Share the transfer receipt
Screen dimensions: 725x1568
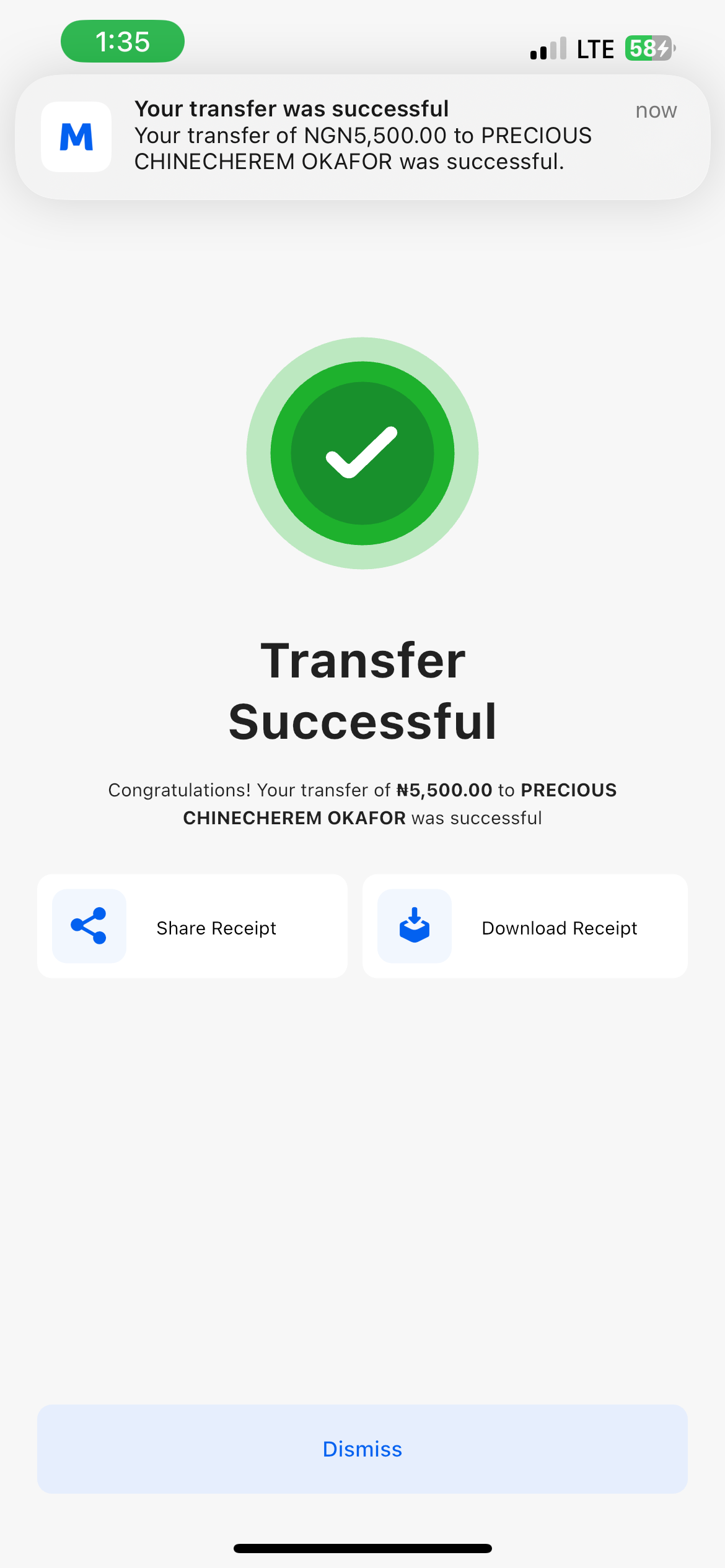pyautogui.click(x=192, y=926)
